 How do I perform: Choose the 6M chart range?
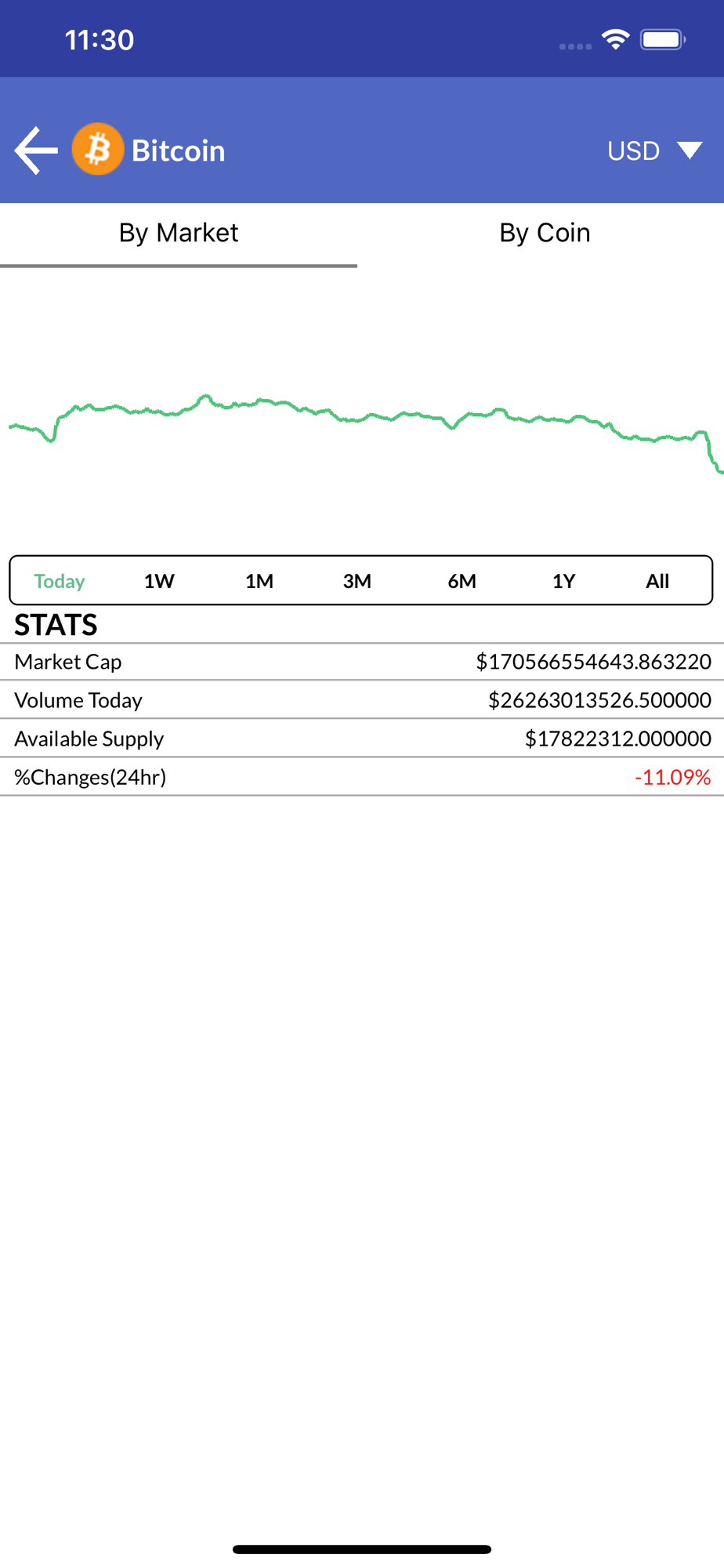pos(462,581)
